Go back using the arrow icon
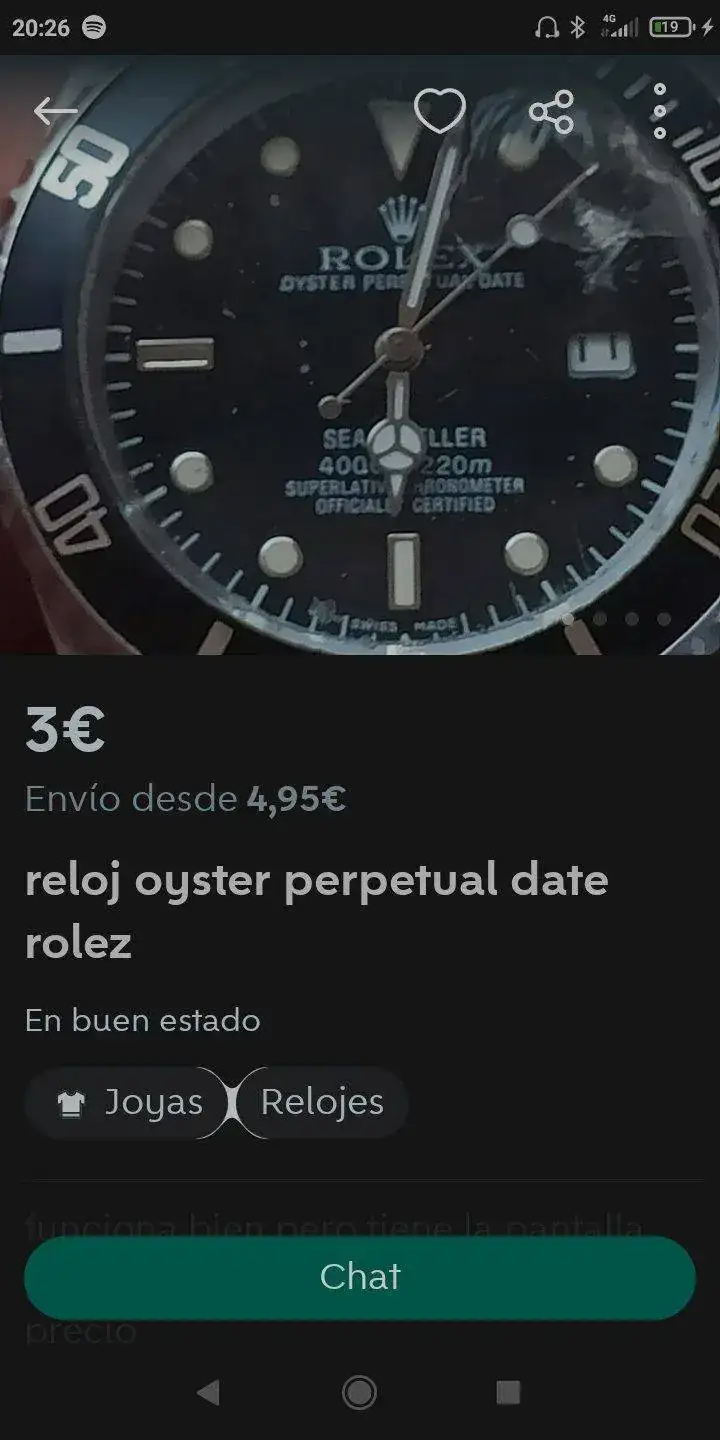Image resolution: width=720 pixels, height=1440 pixels. pyautogui.click(x=55, y=111)
